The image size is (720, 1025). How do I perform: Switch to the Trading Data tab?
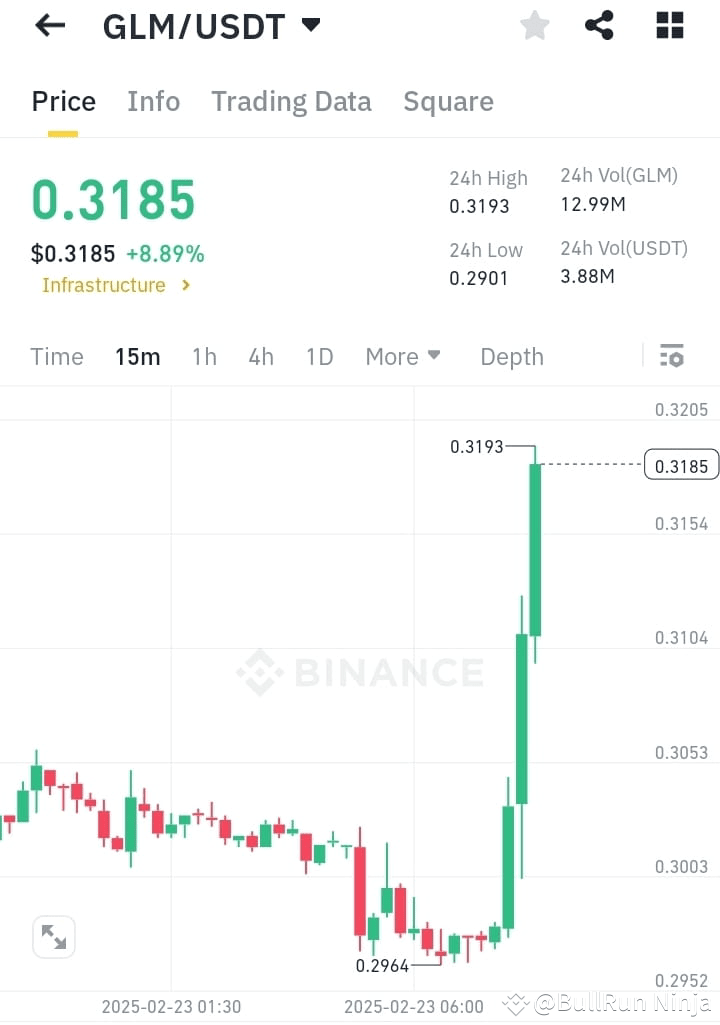point(291,101)
